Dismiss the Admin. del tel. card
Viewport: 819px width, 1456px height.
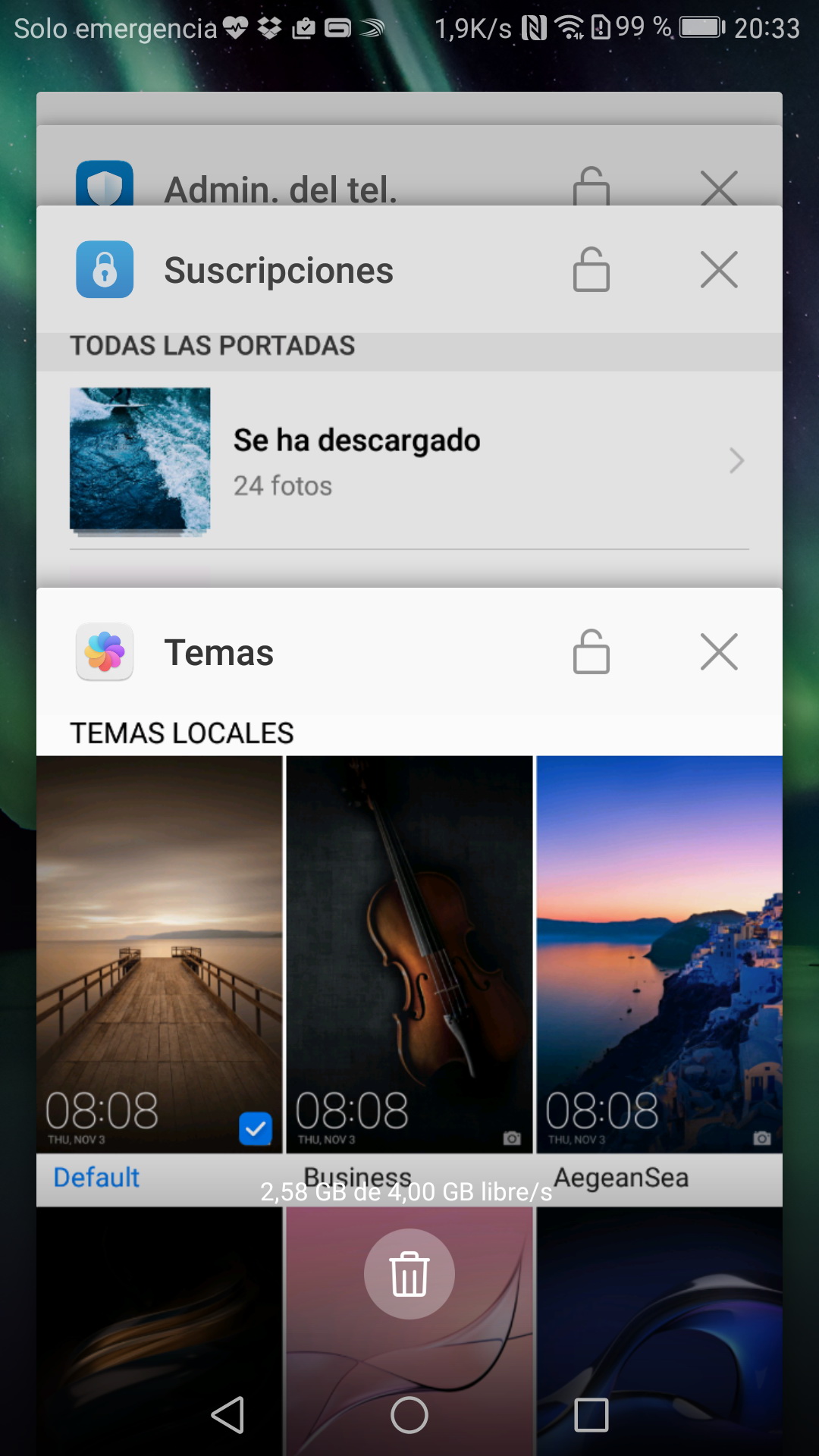point(719,188)
